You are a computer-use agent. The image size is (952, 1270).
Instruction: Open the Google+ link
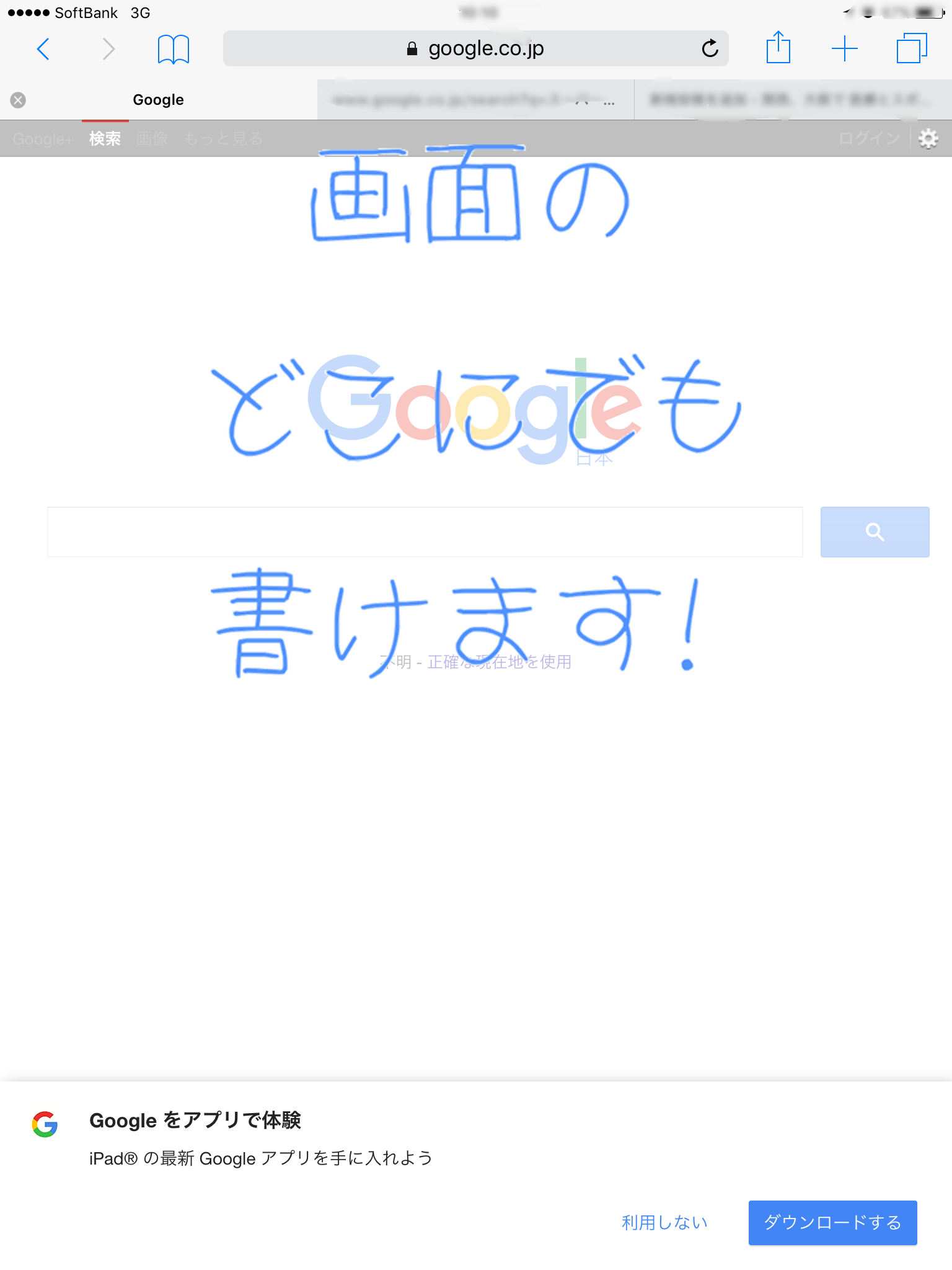click(43, 139)
